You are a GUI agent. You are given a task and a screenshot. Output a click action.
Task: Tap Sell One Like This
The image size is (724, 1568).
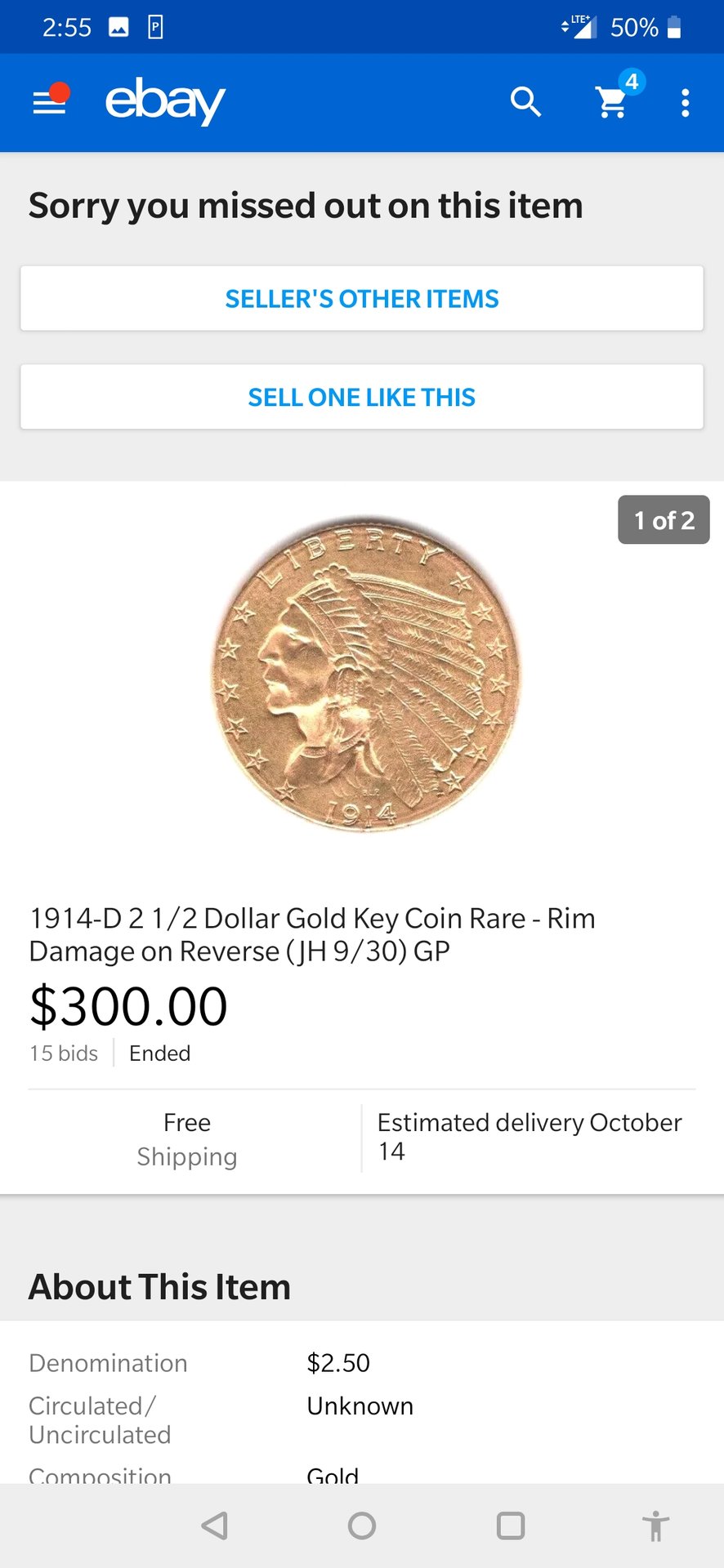click(361, 397)
